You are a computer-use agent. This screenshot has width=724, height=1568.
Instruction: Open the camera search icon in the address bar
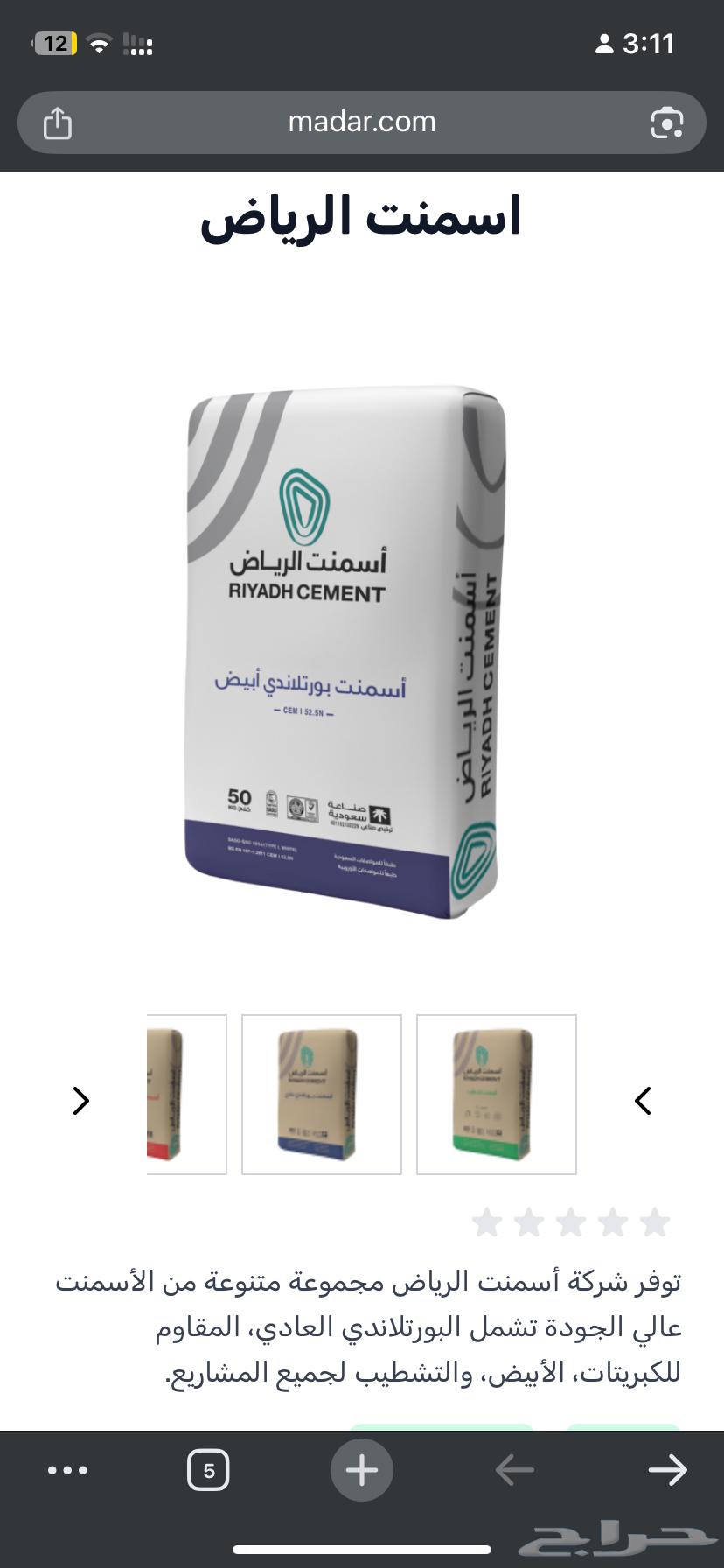pyautogui.click(x=666, y=122)
